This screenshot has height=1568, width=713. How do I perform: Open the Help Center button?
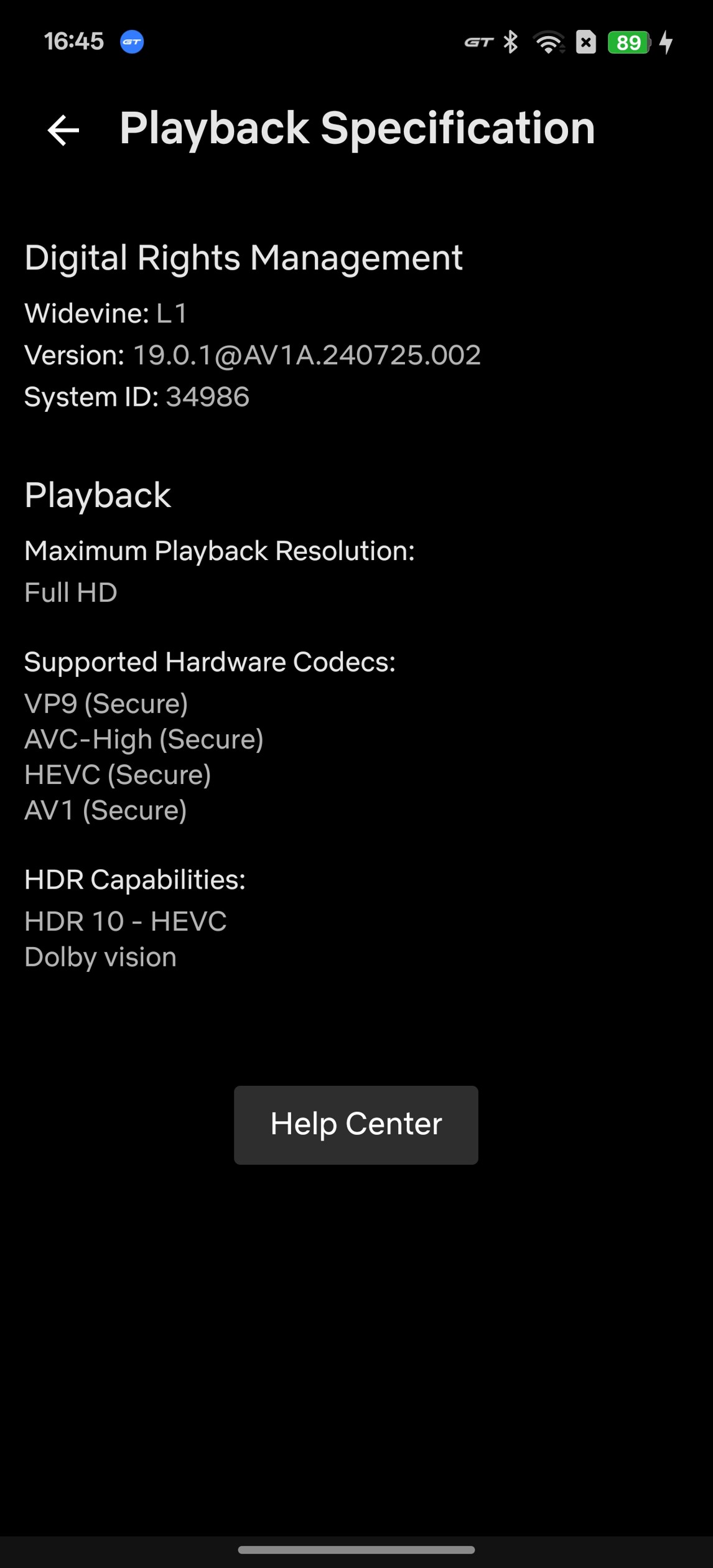pyautogui.click(x=356, y=1124)
